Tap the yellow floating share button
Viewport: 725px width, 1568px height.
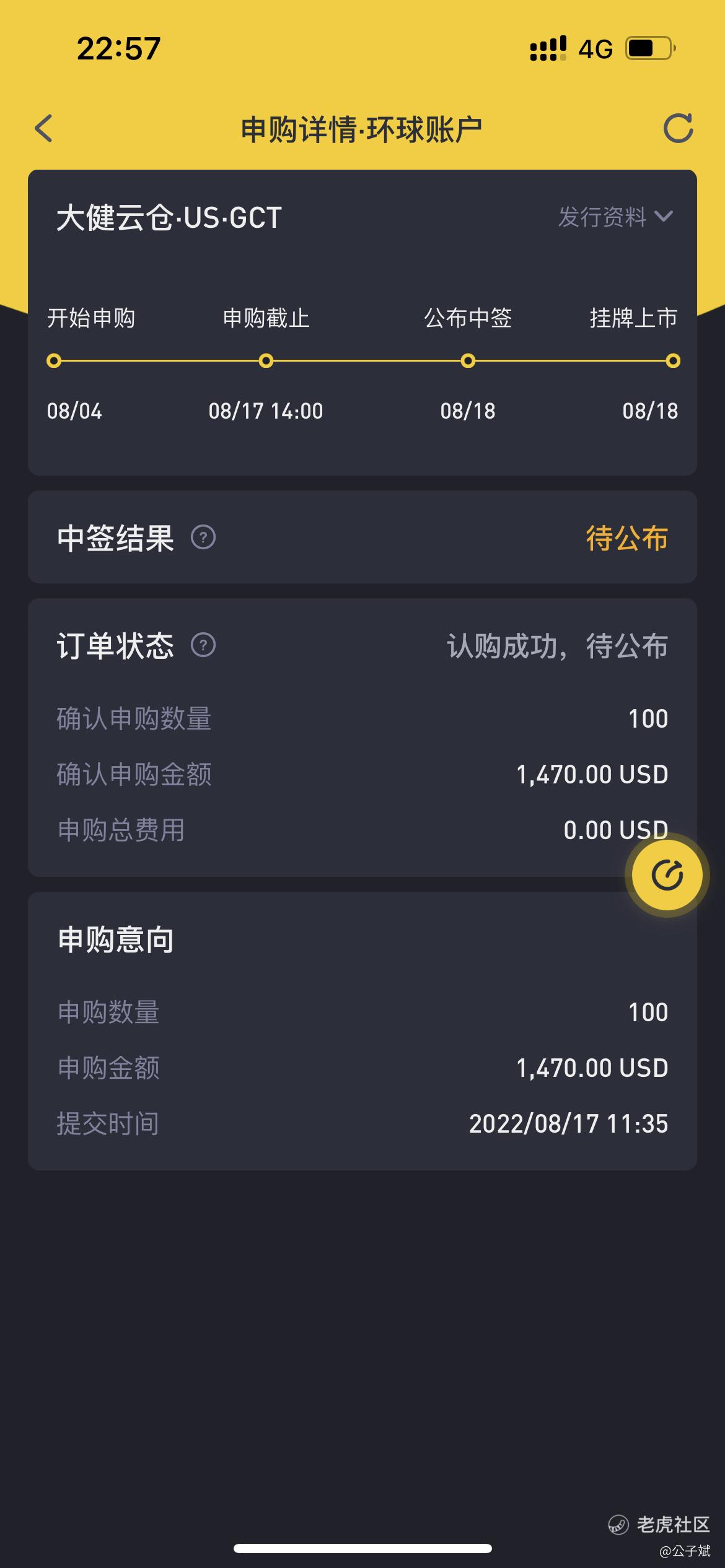667,875
